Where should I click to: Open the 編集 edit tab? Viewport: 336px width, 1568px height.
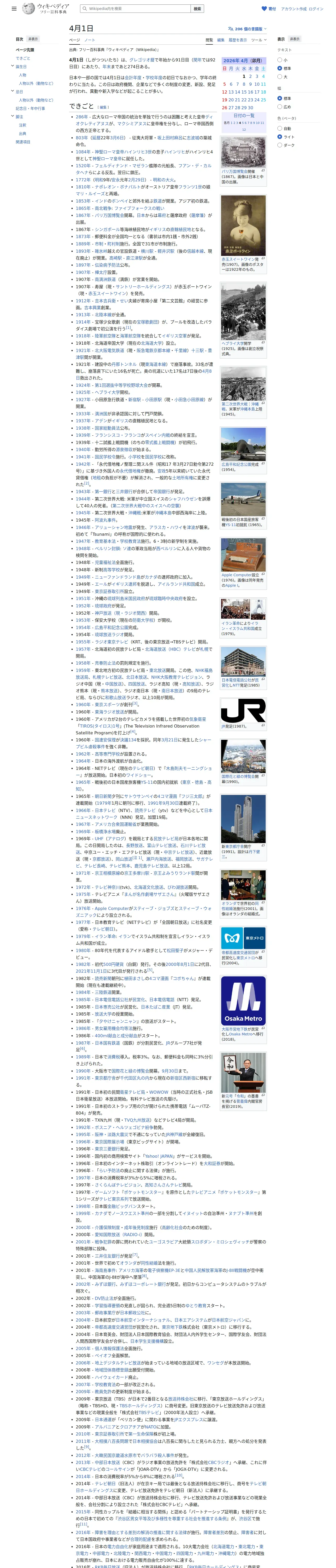point(221,40)
